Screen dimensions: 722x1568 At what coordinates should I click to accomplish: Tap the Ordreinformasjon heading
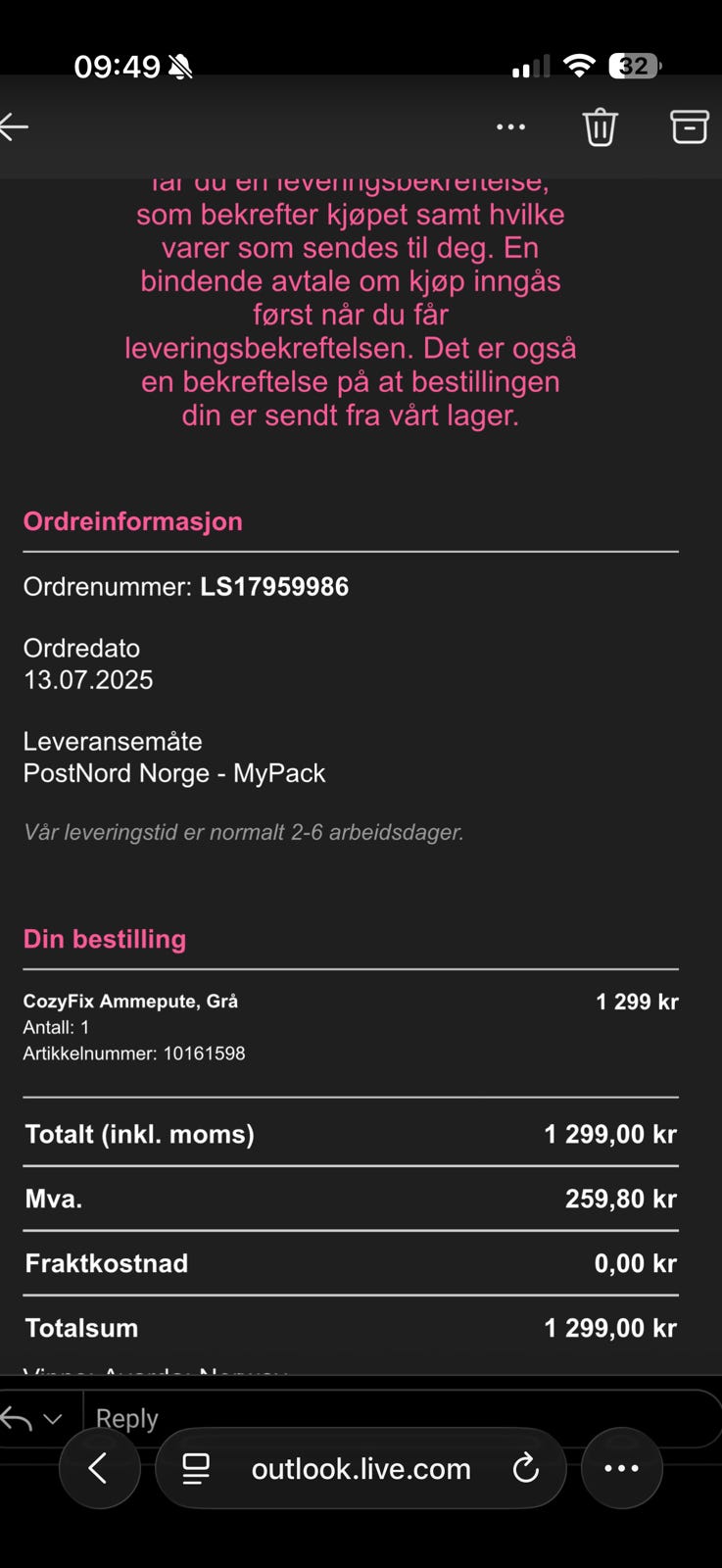[x=132, y=520]
